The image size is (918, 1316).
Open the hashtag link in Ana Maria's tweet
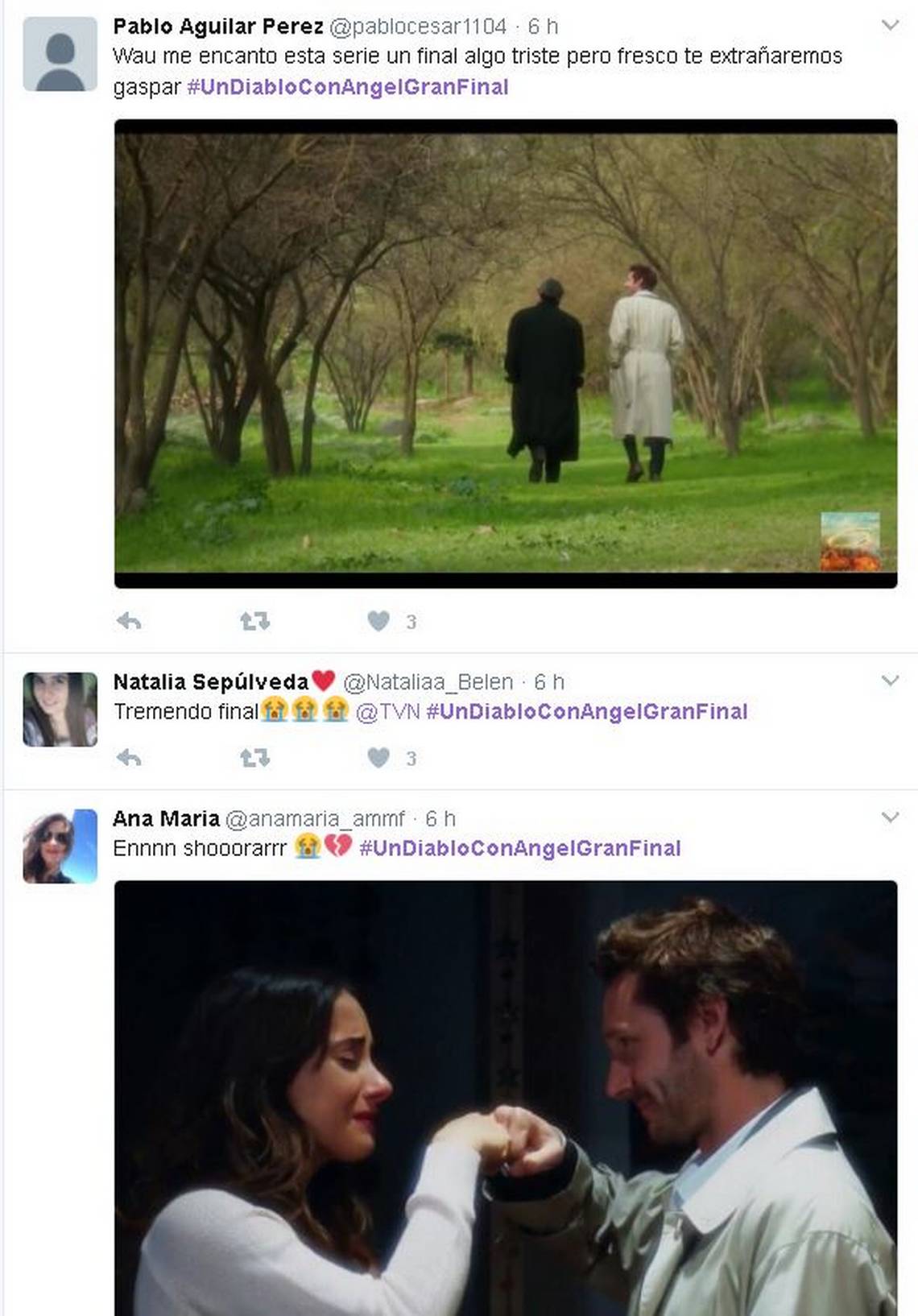point(519,848)
